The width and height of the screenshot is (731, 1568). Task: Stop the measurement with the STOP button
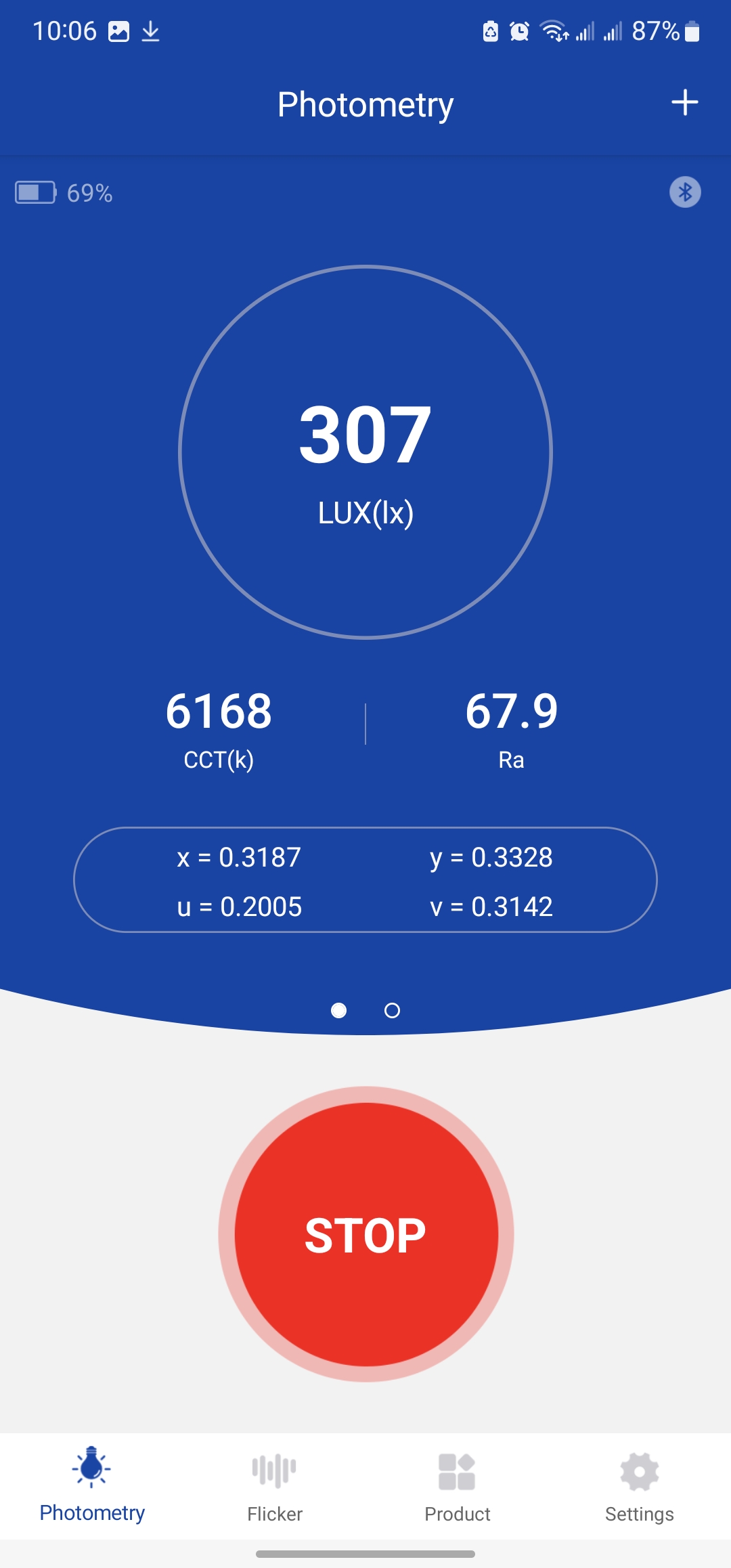click(365, 1234)
